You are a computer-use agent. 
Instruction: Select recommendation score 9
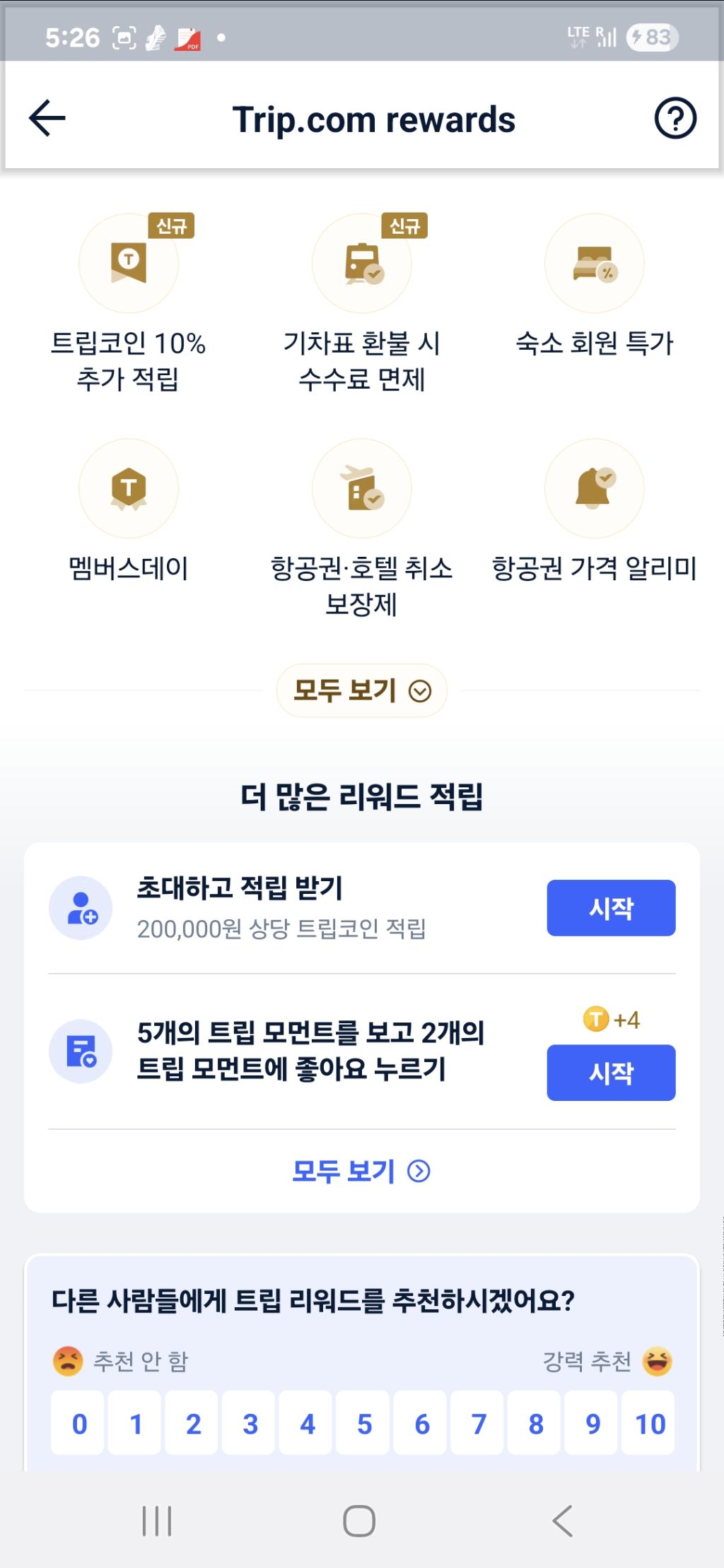tap(592, 1423)
